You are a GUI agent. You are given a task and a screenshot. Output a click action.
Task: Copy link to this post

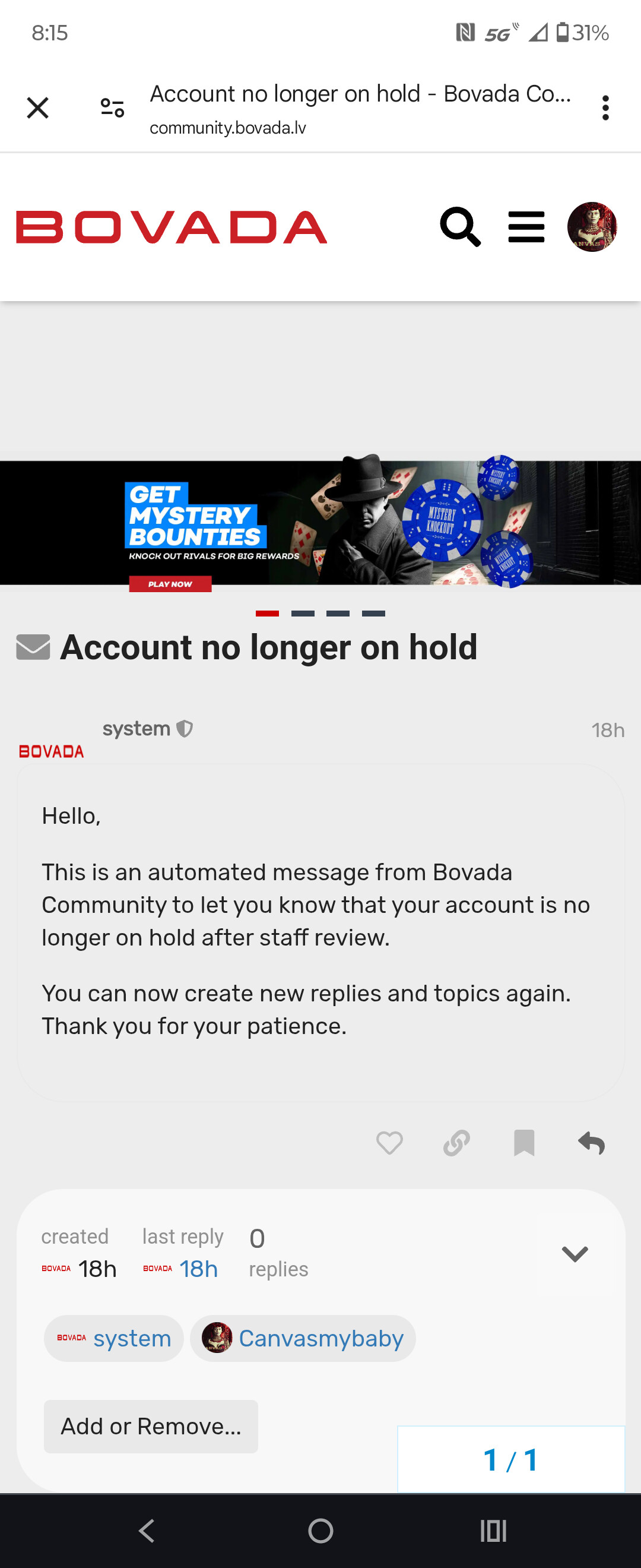[456, 1143]
